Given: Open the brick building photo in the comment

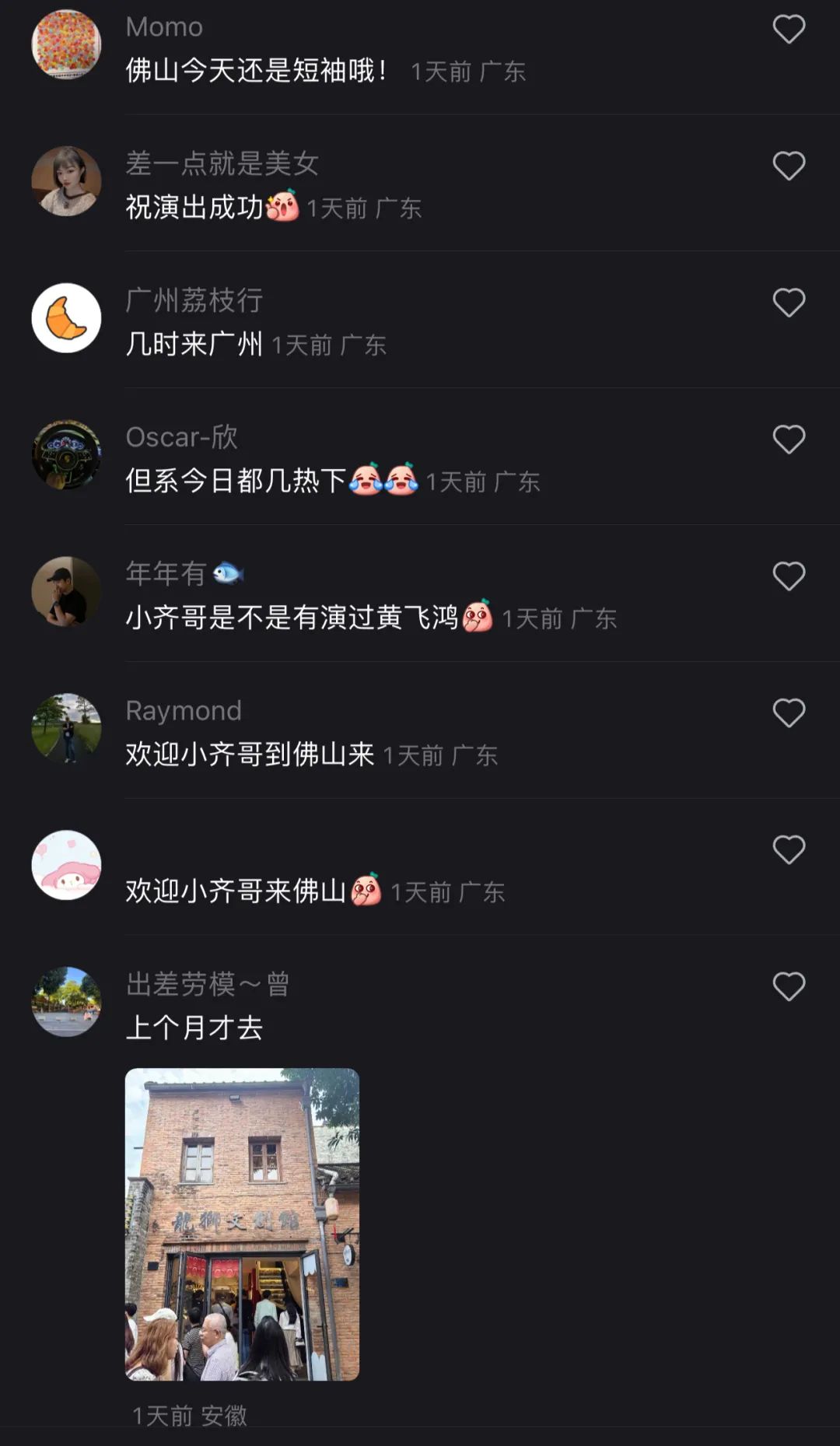Looking at the screenshot, I should coord(242,1224).
